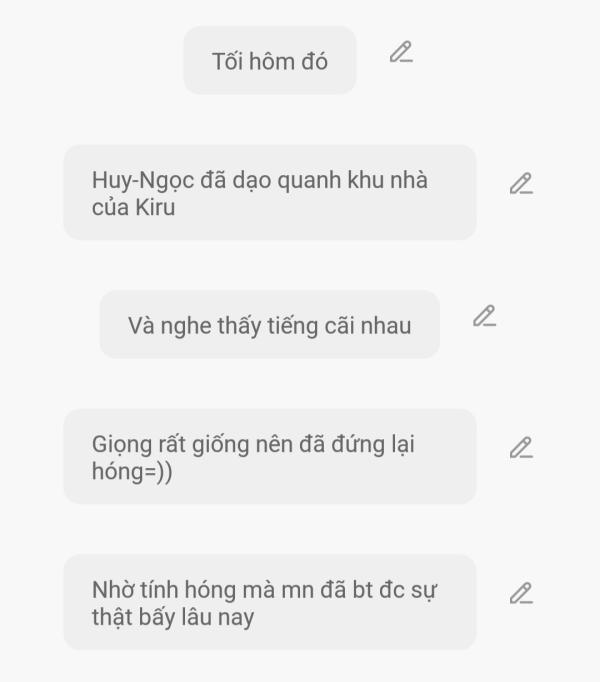
Task: Tap the pencil beside 'Huy-Ngọc đã dạo quanh'
Action: pos(520,184)
